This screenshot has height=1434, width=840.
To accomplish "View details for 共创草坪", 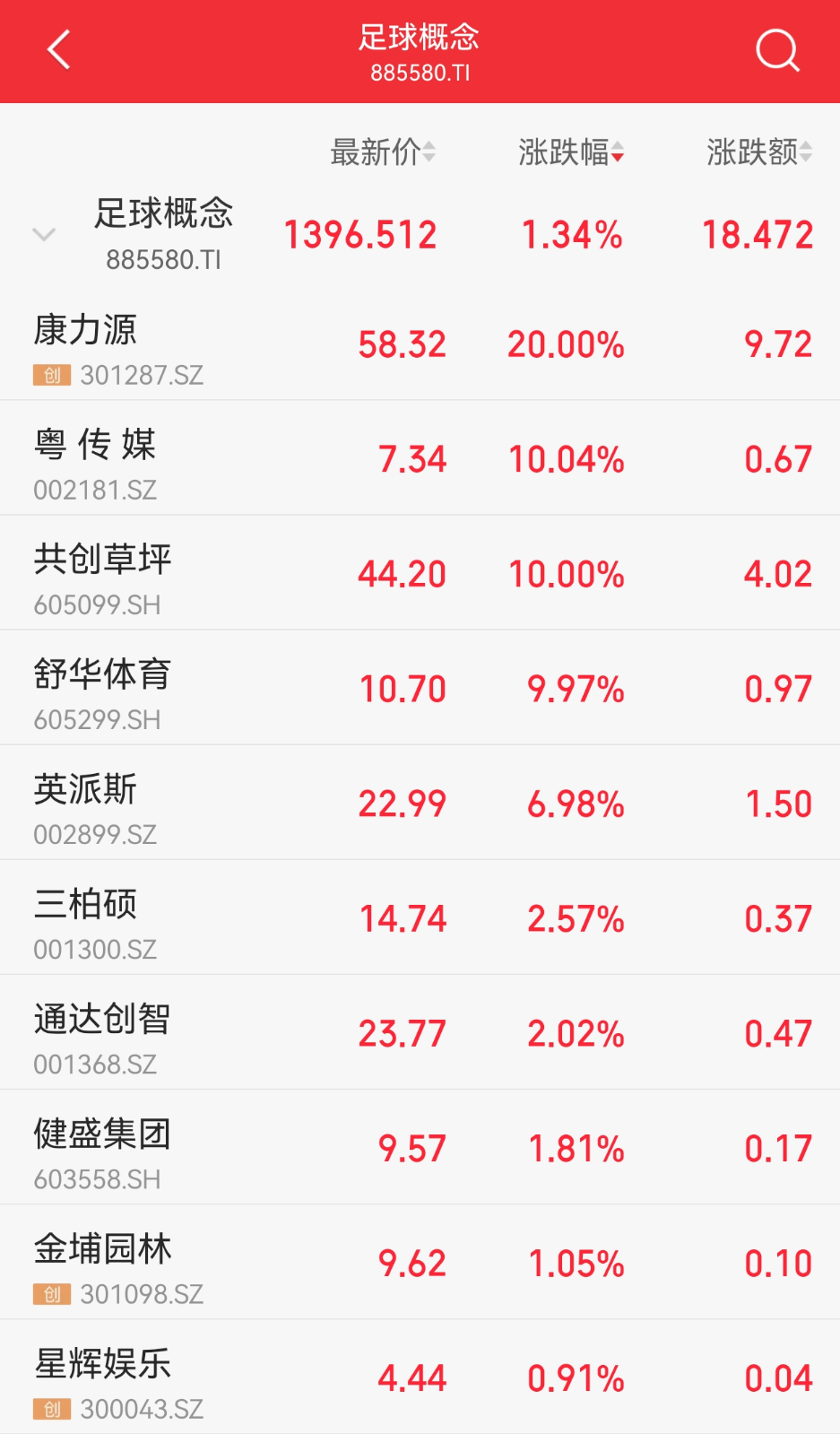I will click(x=420, y=573).
